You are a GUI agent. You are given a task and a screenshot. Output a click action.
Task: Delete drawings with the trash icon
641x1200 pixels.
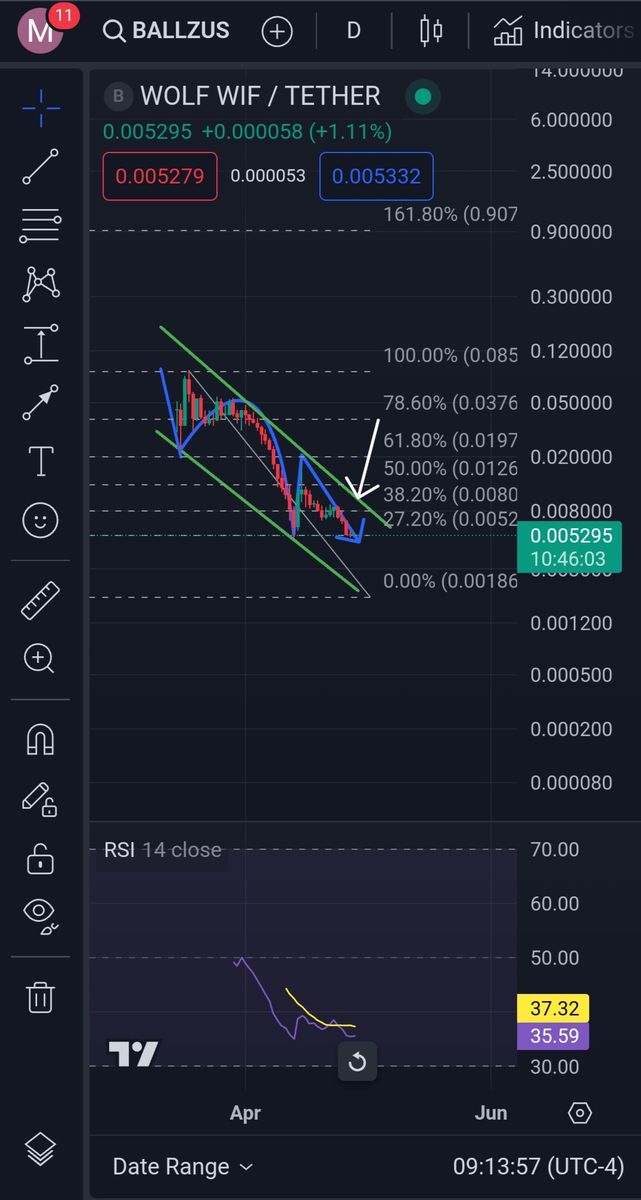click(x=40, y=996)
